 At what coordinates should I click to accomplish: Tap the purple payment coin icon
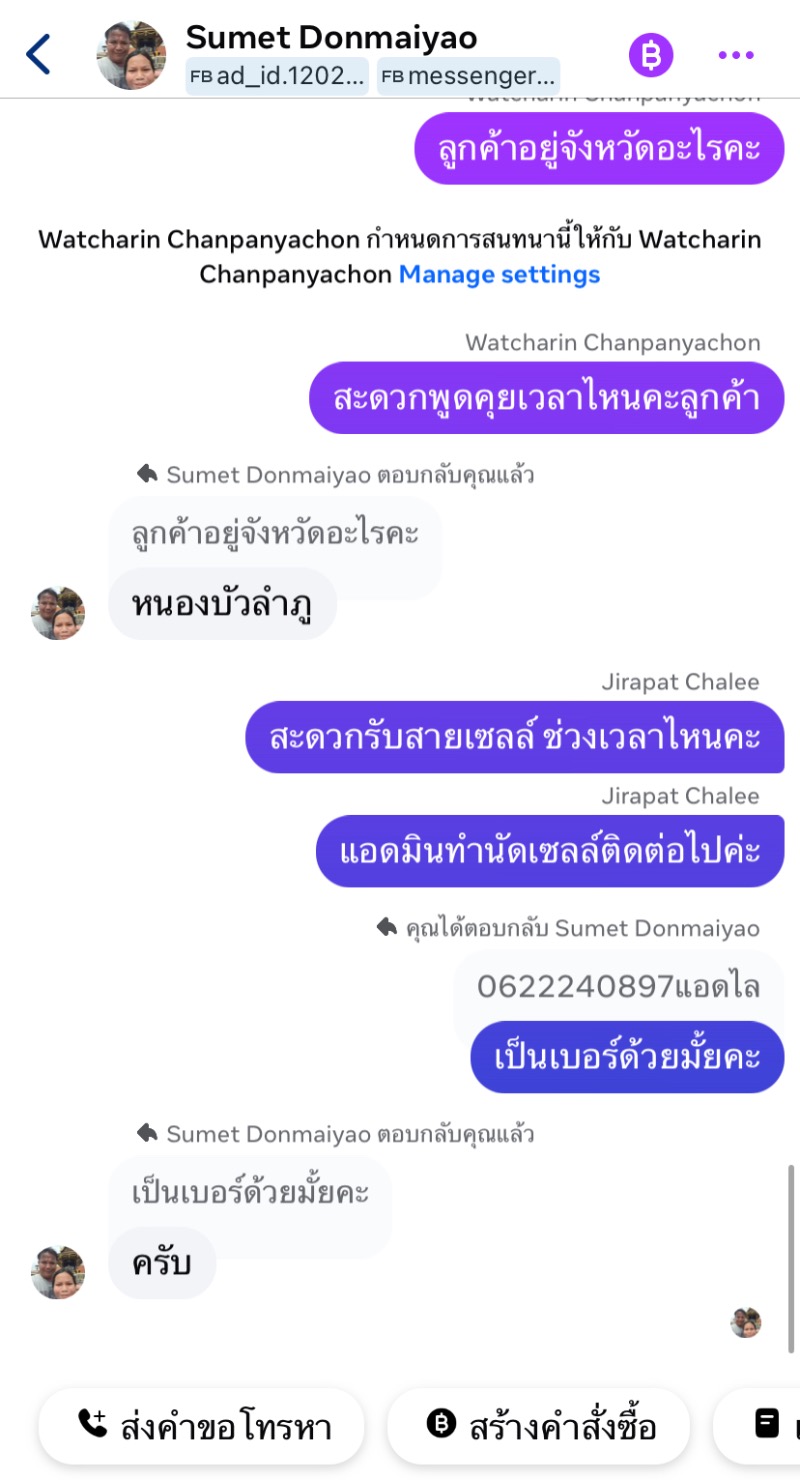pyautogui.click(x=651, y=55)
